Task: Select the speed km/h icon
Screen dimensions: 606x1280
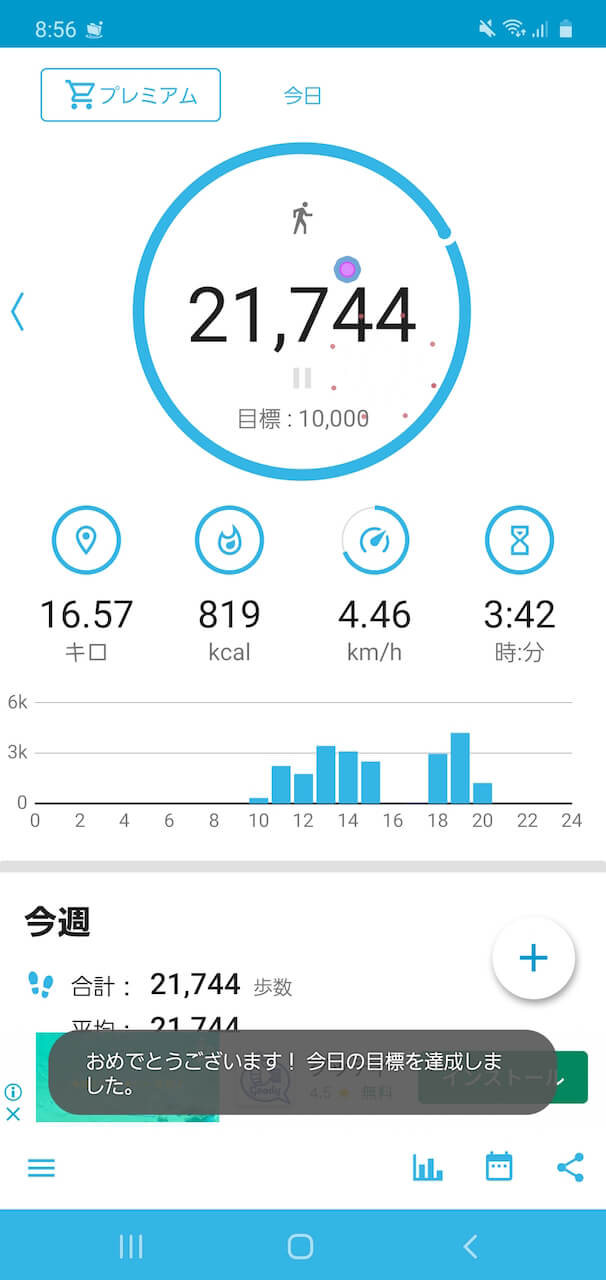Action: pos(375,541)
